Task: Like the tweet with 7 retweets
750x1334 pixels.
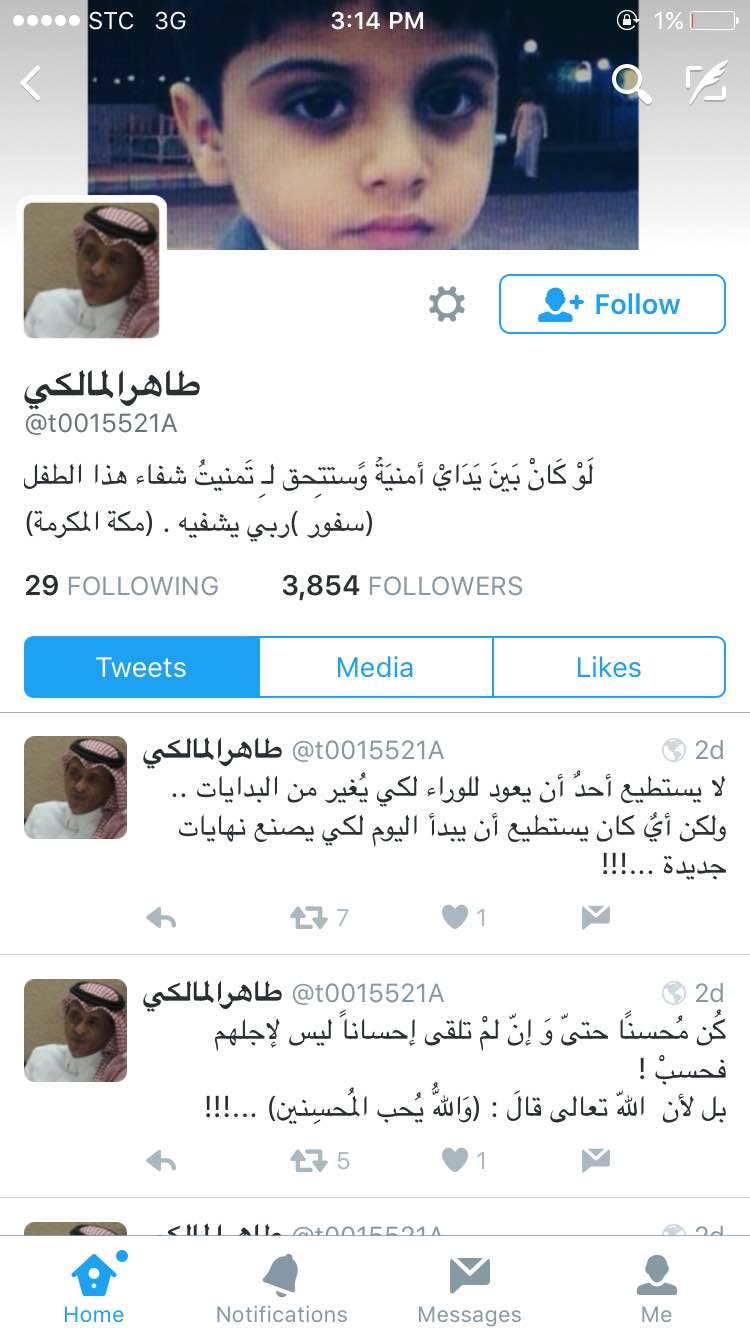Action: pyautogui.click(x=456, y=918)
